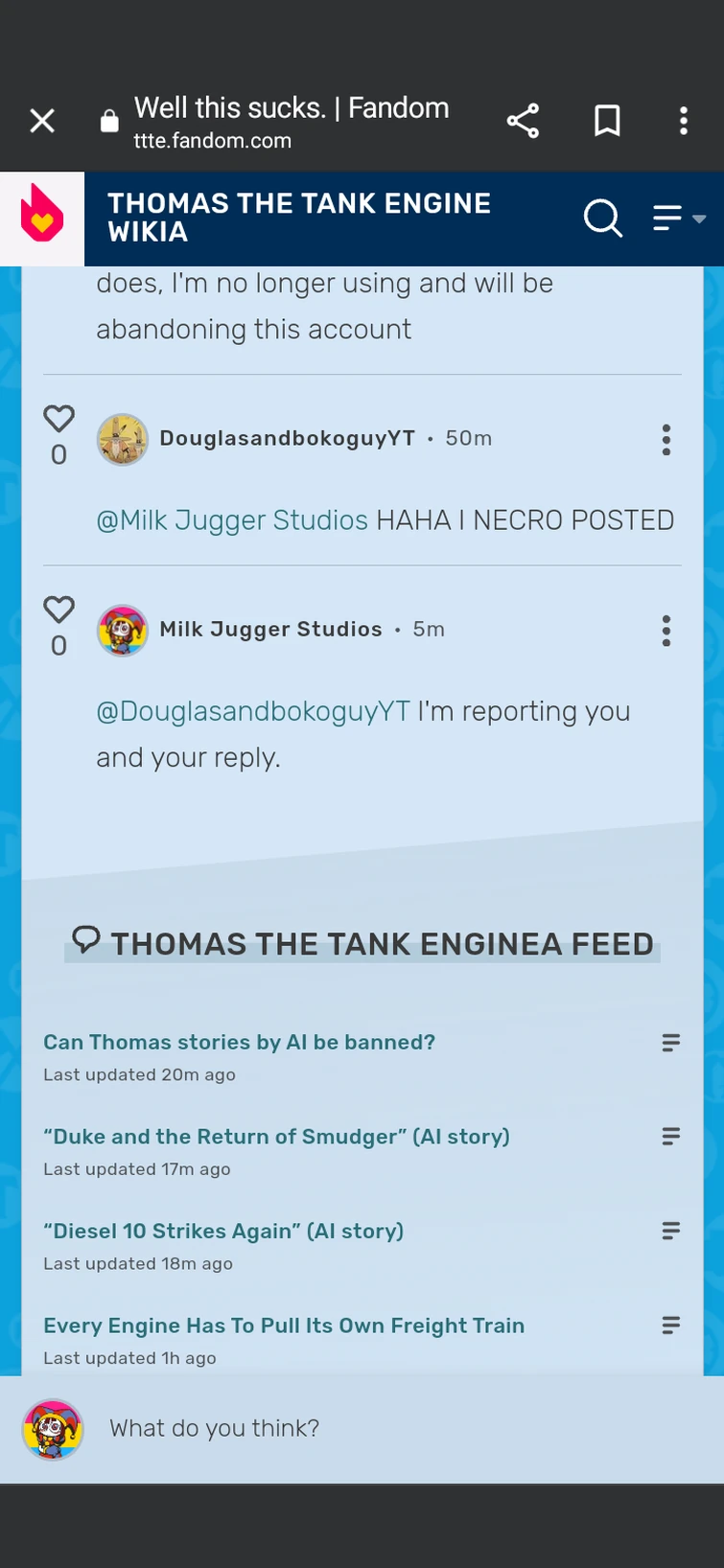Click the Fandom flame logo
The width and height of the screenshot is (724, 1568).
click(x=41, y=218)
